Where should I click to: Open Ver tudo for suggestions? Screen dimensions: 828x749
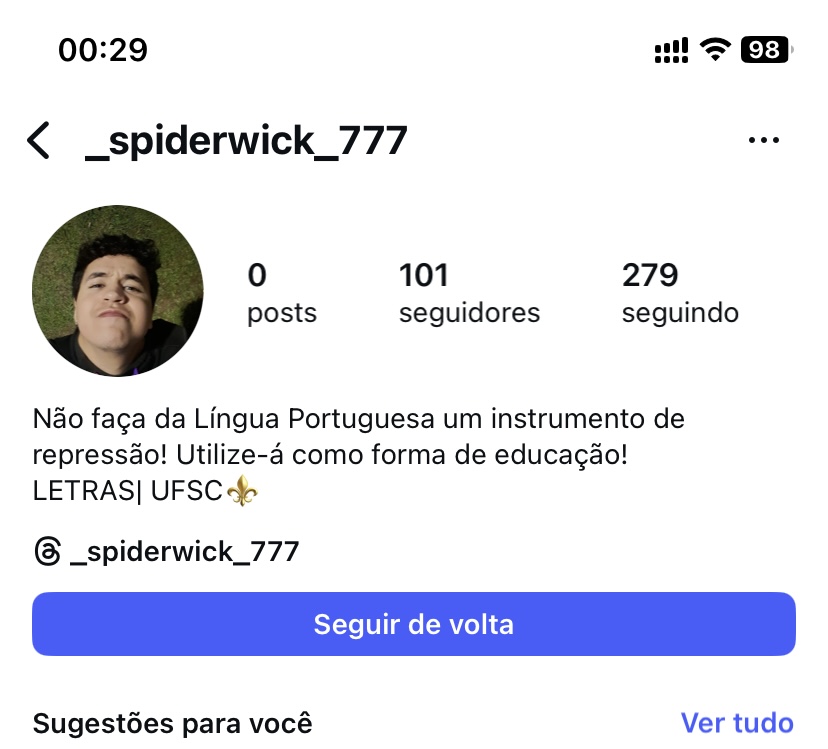click(736, 722)
